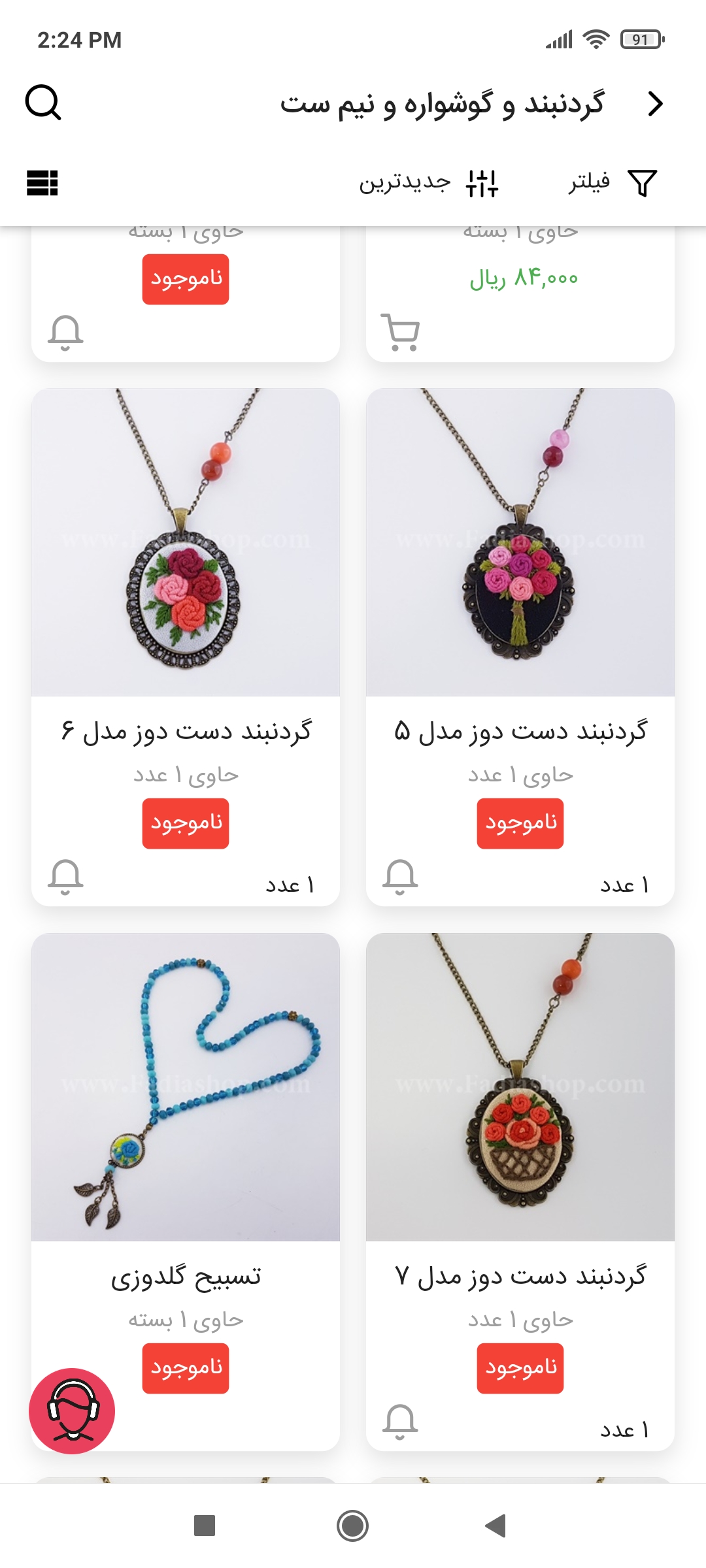
Task: Set stock alert bell for گردنبند مدل ۷
Action: [x=400, y=1422]
